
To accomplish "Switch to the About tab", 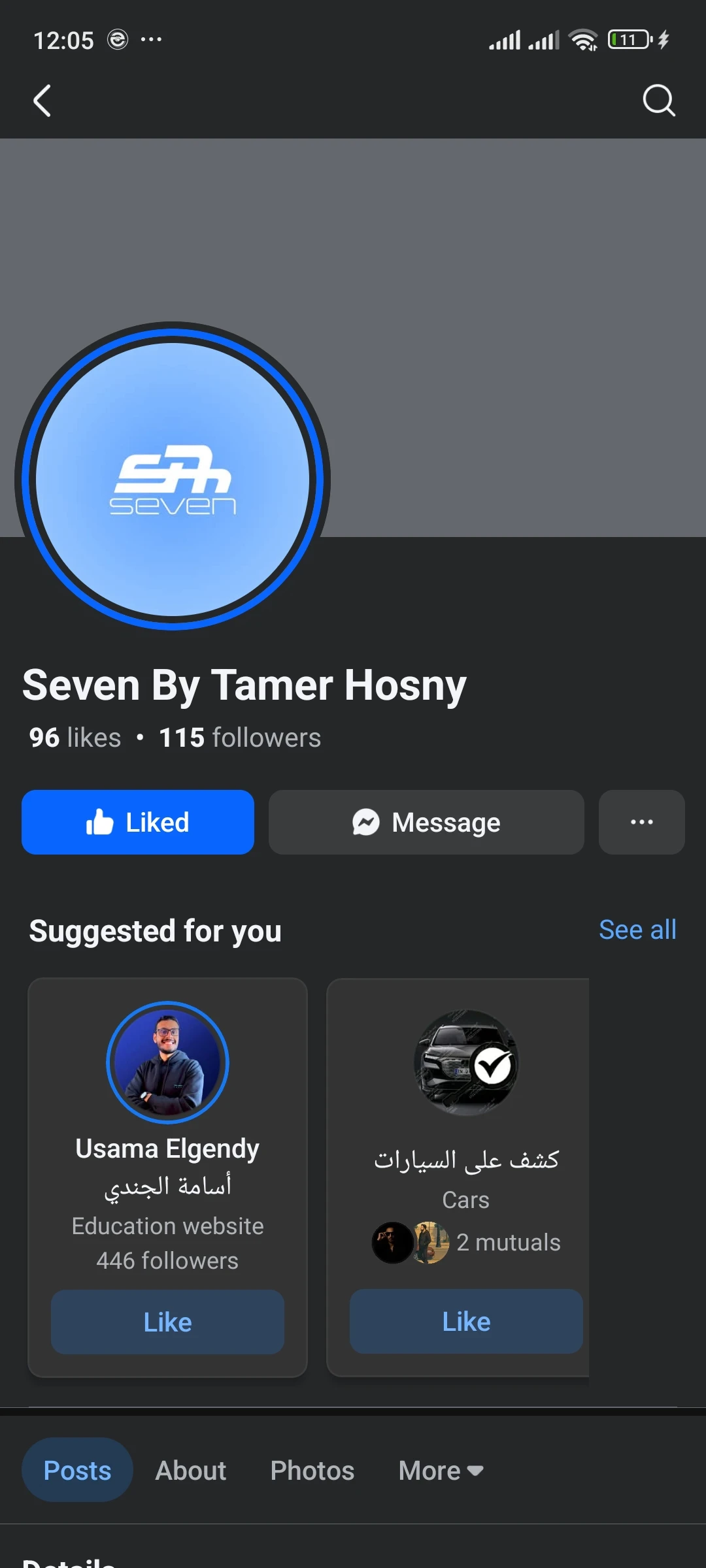I will pyautogui.click(x=190, y=1471).
